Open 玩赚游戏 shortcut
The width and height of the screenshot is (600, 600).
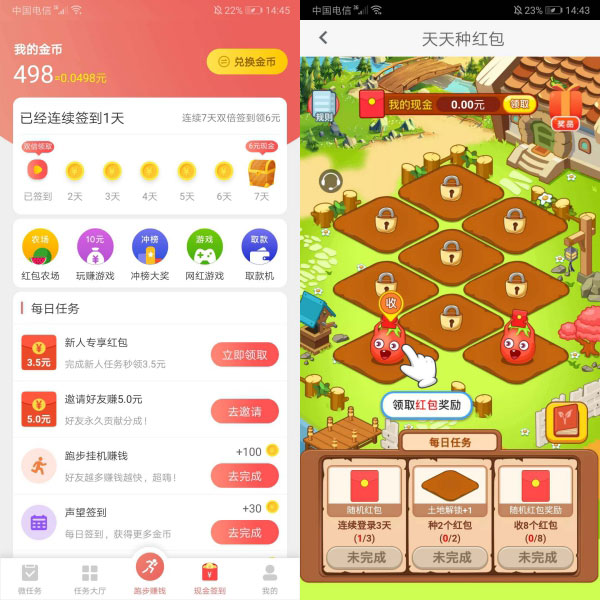point(95,254)
